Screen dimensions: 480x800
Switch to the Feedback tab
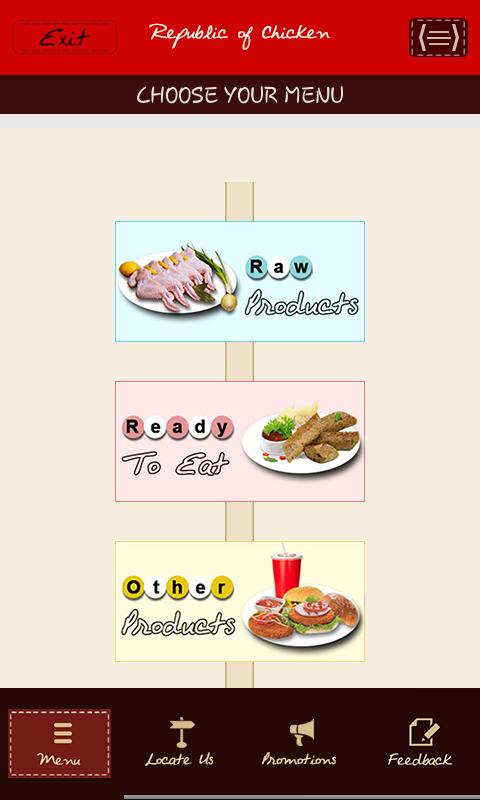[x=420, y=742]
